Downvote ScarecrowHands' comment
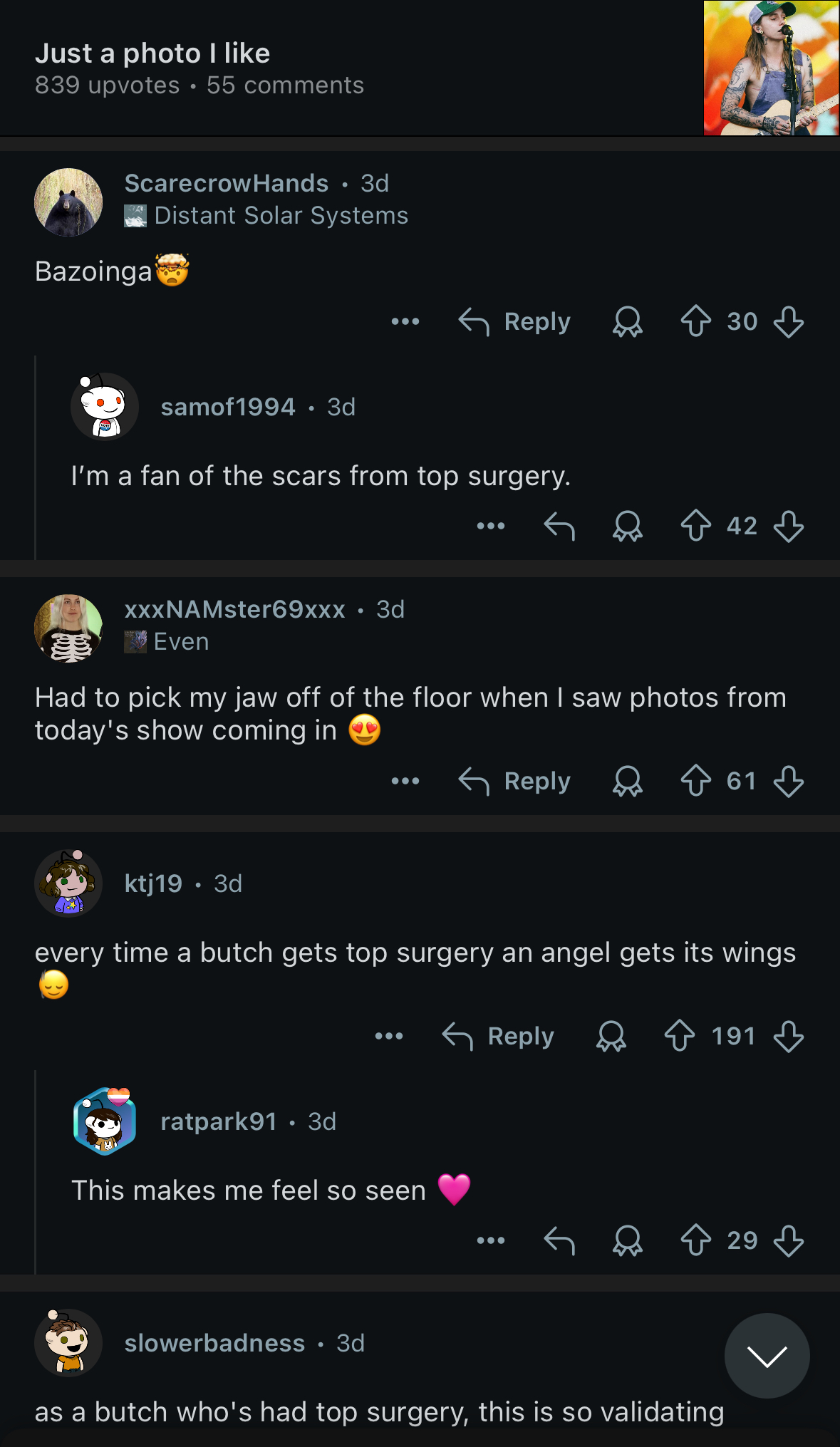 tap(789, 322)
